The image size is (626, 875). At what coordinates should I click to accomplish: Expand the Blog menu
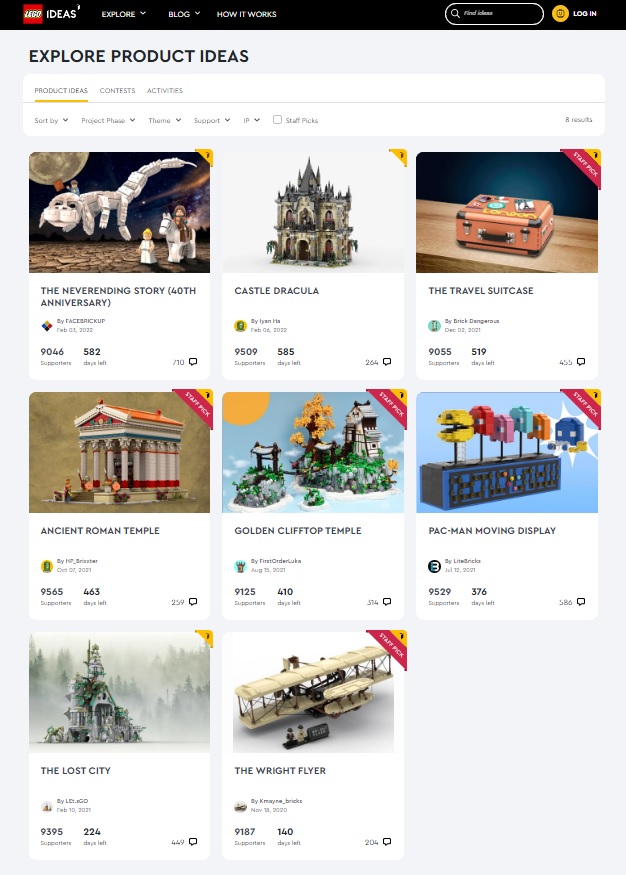pyautogui.click(x=184, y=14)
